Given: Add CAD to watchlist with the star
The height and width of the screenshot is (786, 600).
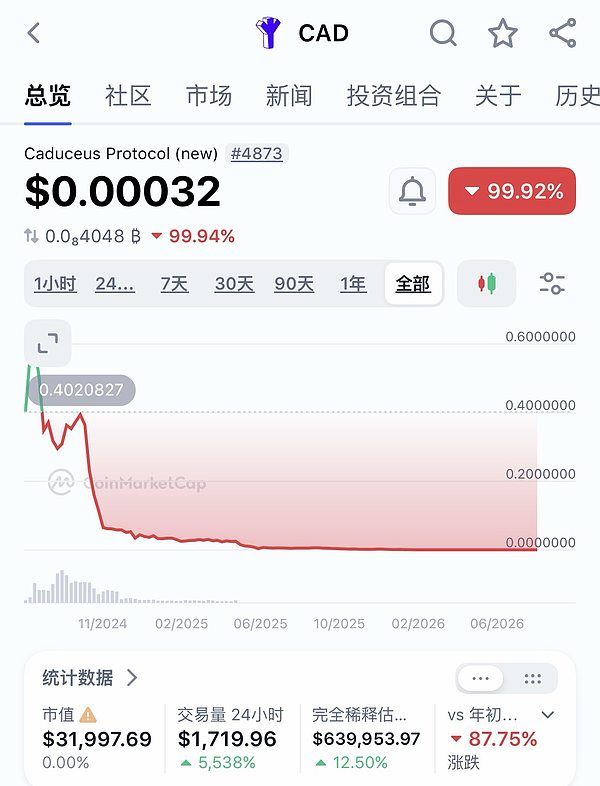Looking at the screenshot, I should tap(503, 34).
